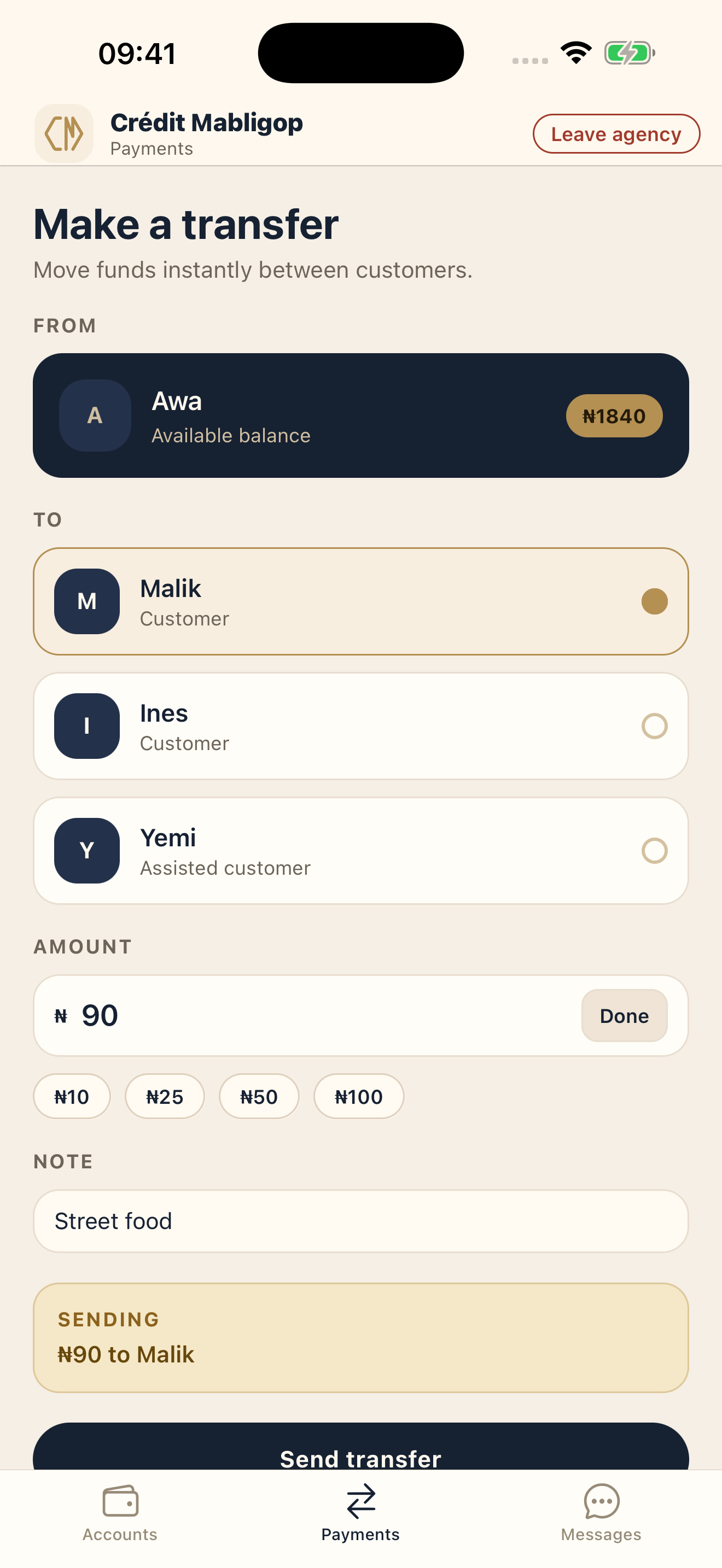Select Malik as the recipient
The image size is (722, 1568).
tap(360, 601)
